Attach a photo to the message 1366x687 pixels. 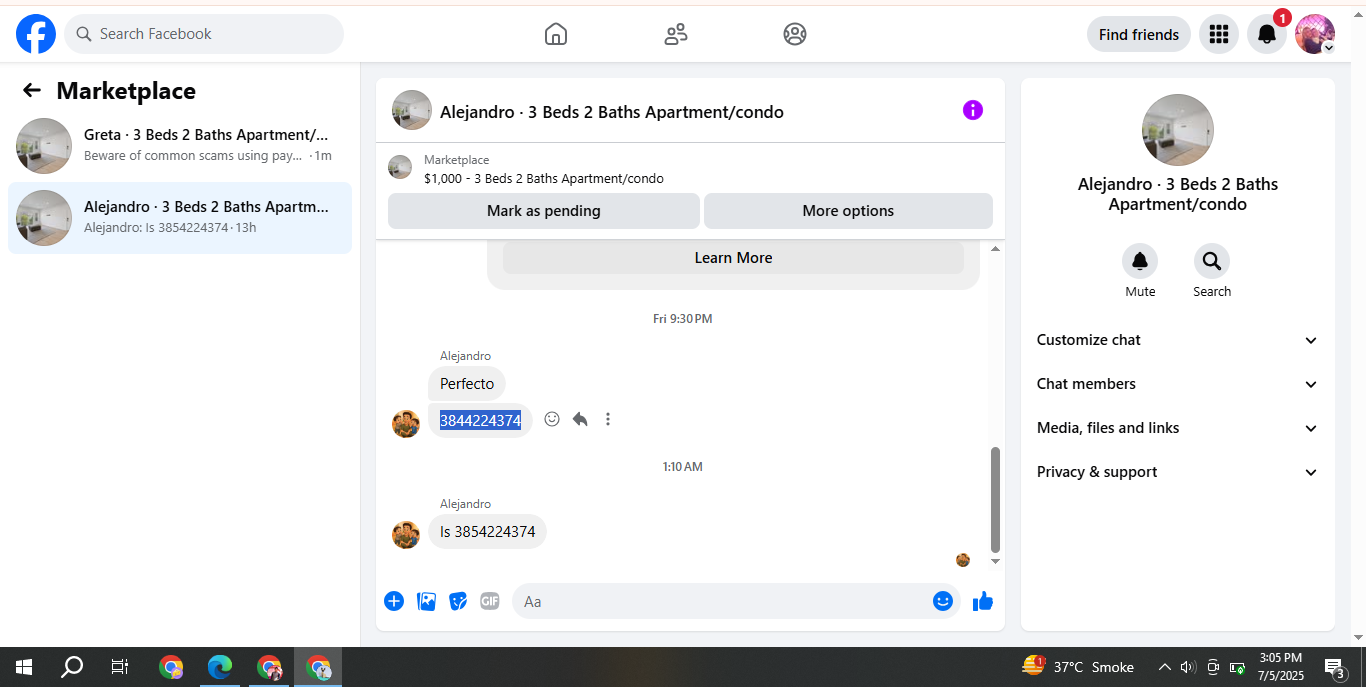click(426, 601)
